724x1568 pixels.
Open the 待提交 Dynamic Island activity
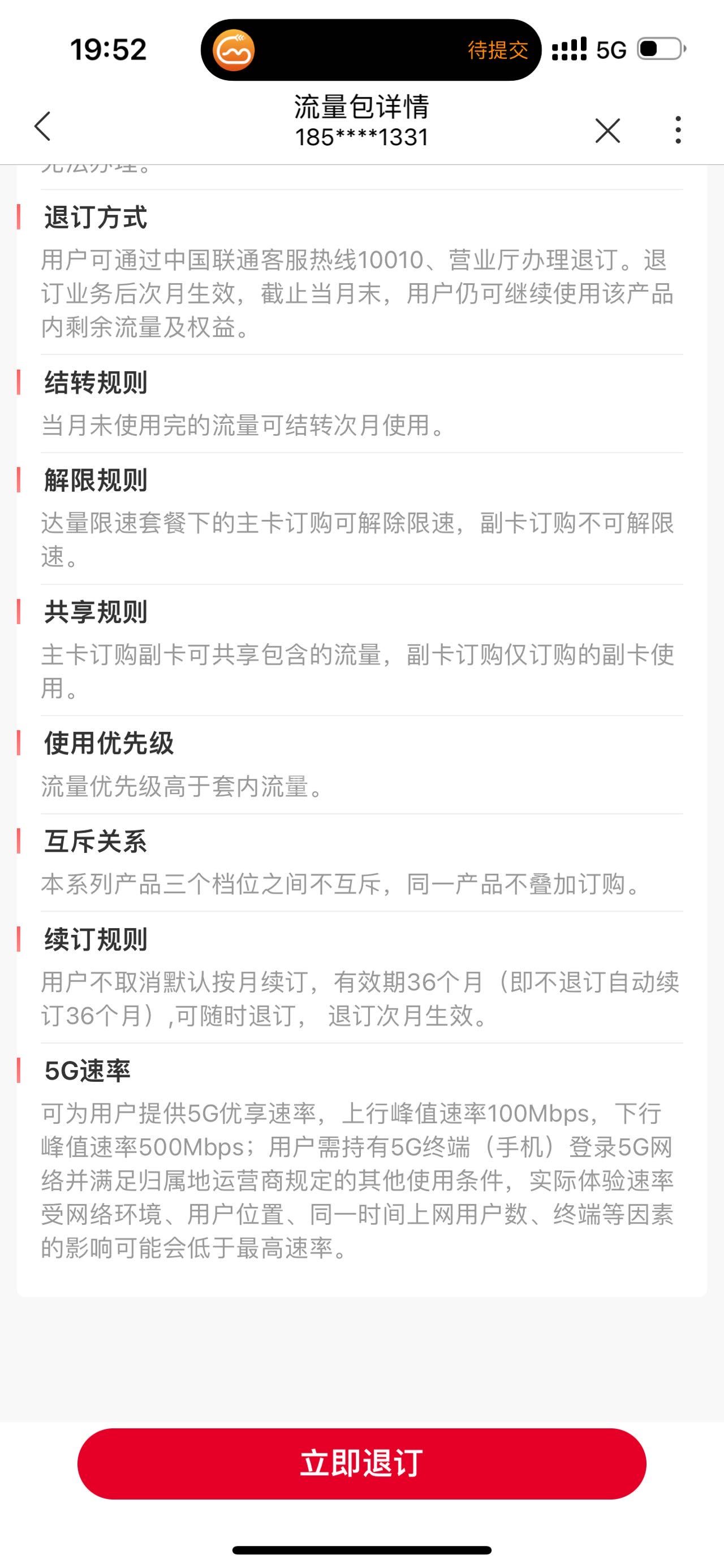coord(371,50)
